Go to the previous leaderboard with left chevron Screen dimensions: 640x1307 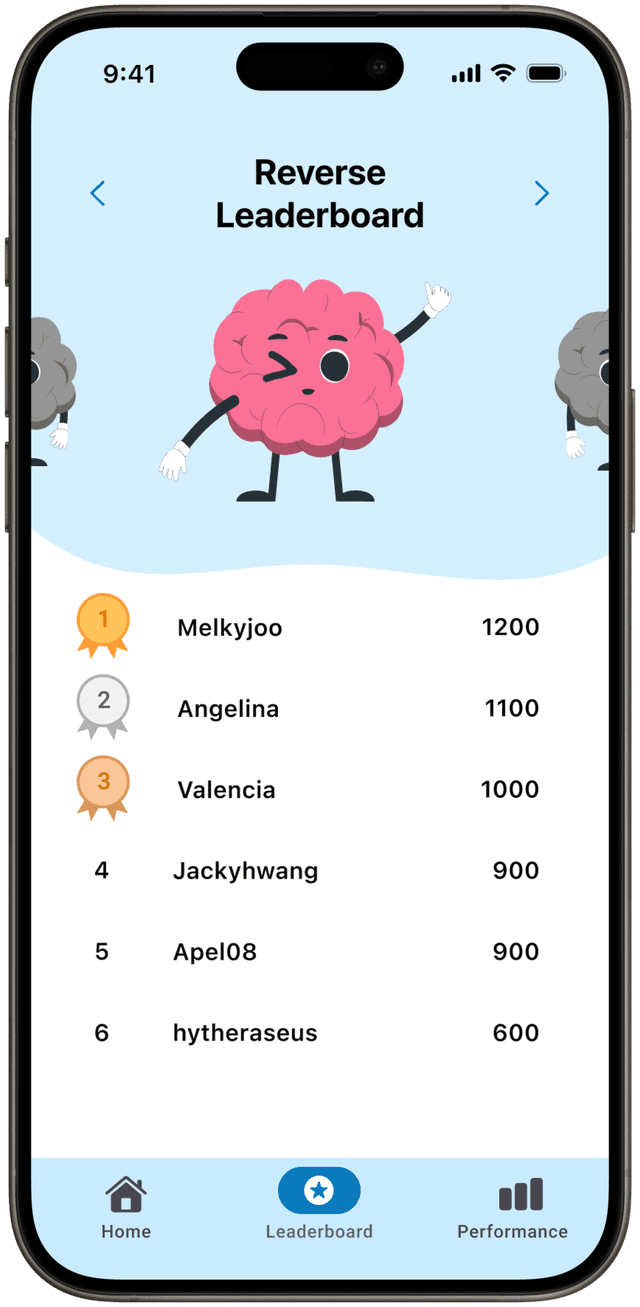(x=98, y=193)
